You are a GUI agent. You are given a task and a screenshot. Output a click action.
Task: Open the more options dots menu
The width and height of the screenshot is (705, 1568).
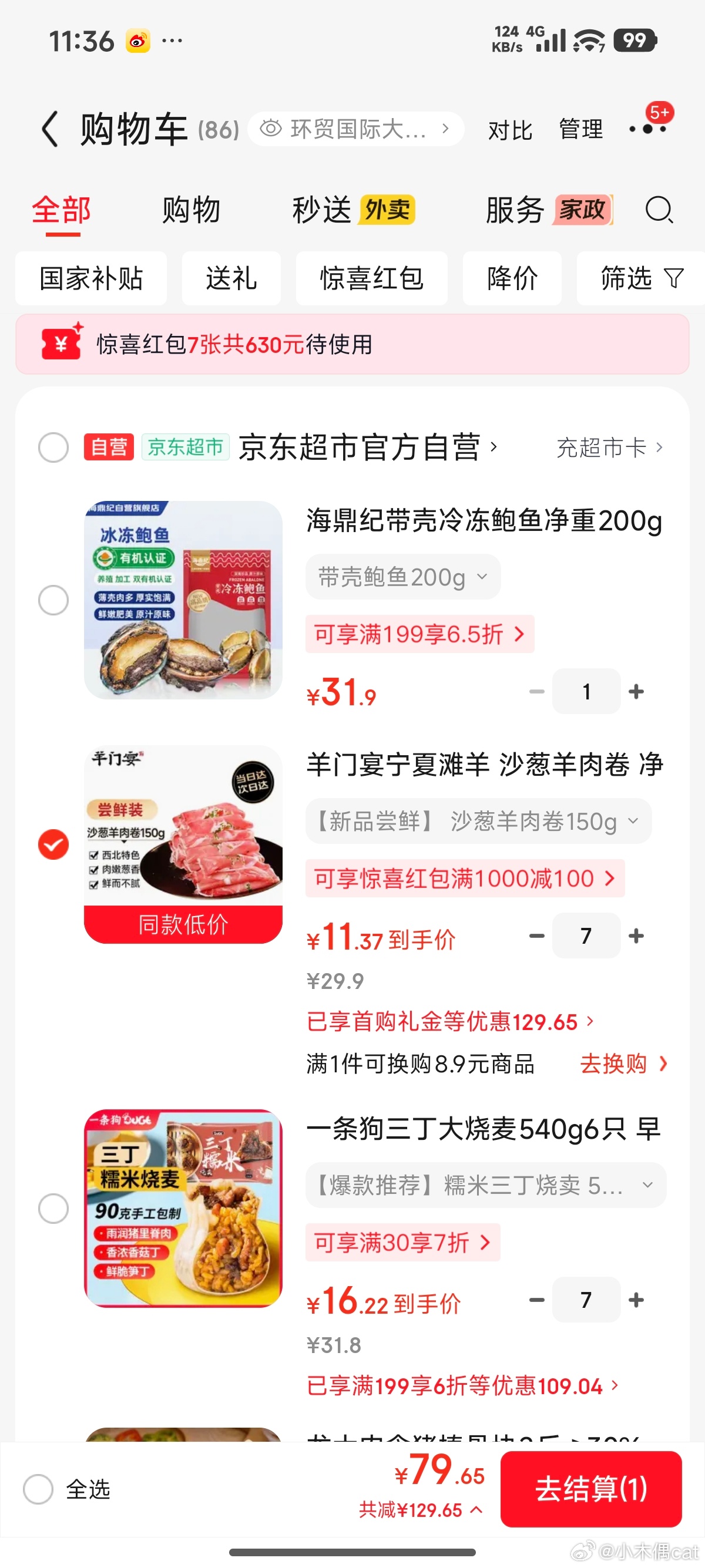click(648, 129)
